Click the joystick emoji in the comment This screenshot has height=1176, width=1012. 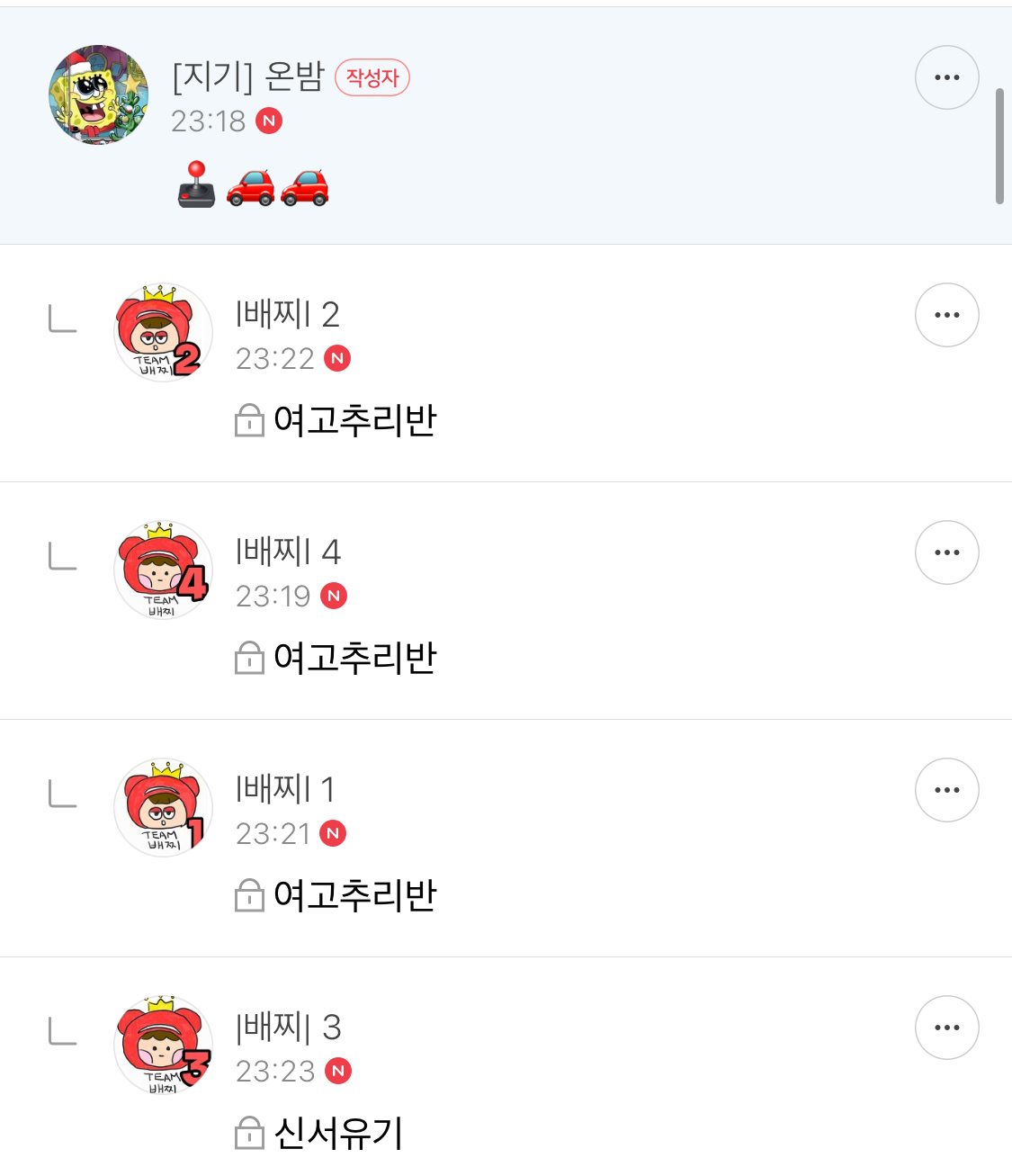coord(196,186)
